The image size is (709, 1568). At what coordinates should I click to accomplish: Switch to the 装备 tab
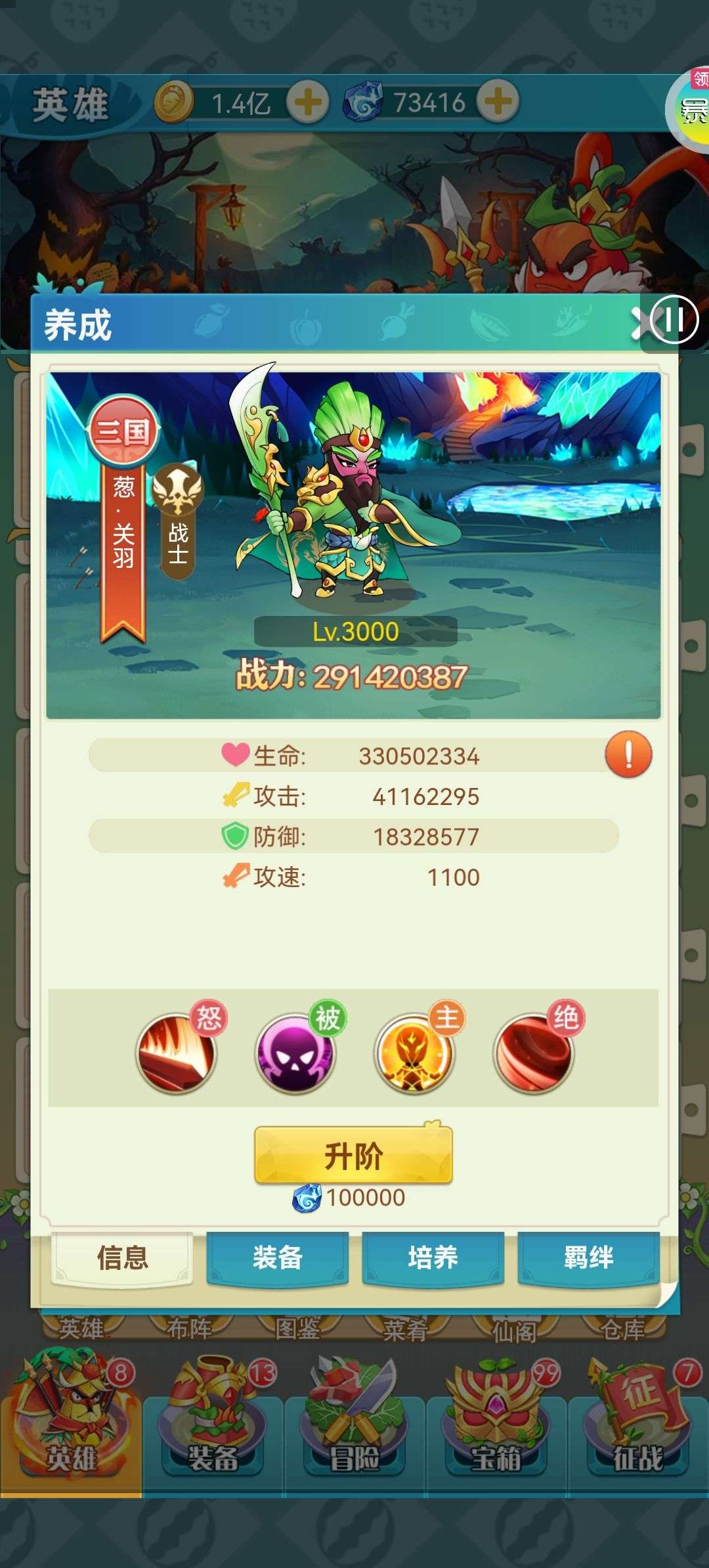tap(277, 1257)
